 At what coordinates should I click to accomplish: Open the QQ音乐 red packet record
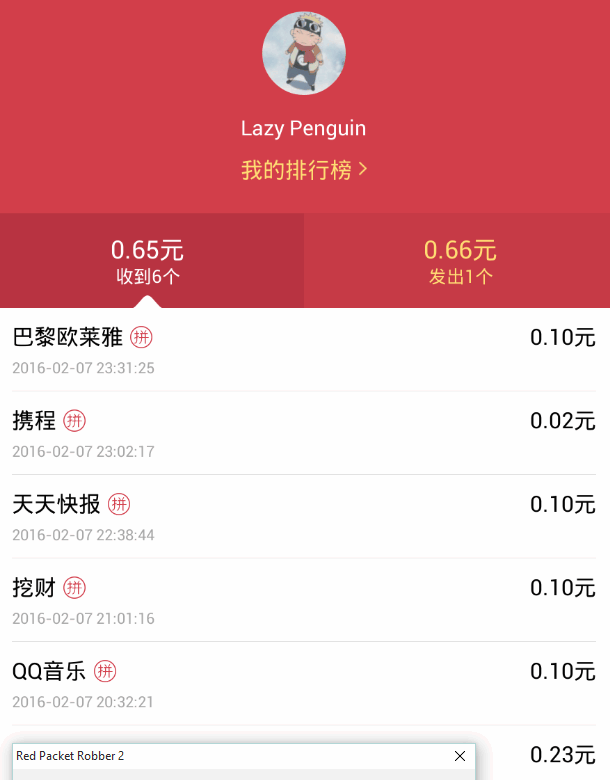click(304, 684)
